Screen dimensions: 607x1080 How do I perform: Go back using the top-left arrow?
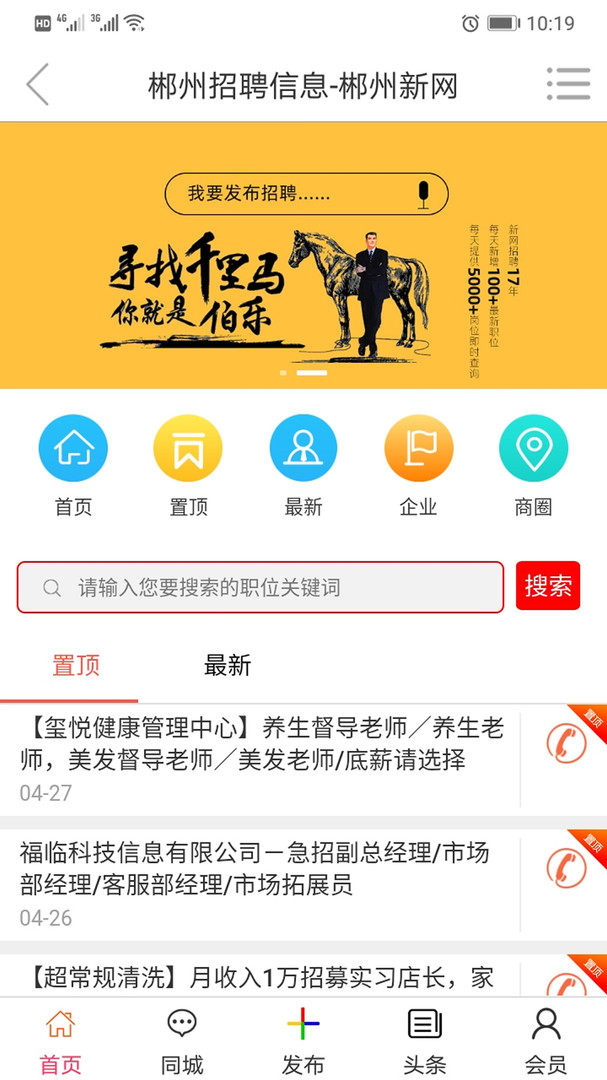37,85
